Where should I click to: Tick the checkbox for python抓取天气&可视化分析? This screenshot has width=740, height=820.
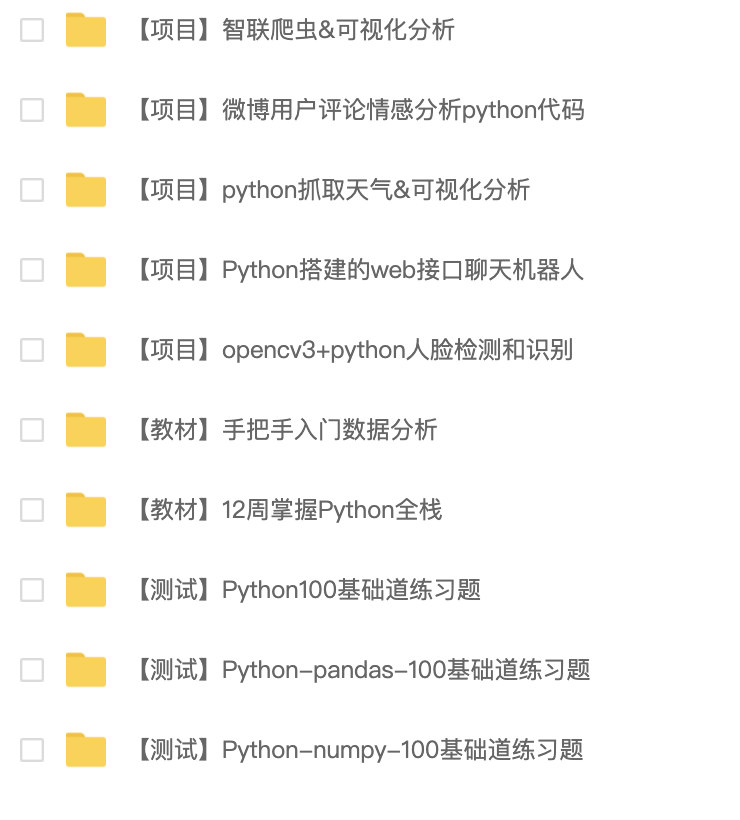pos(32,190)
